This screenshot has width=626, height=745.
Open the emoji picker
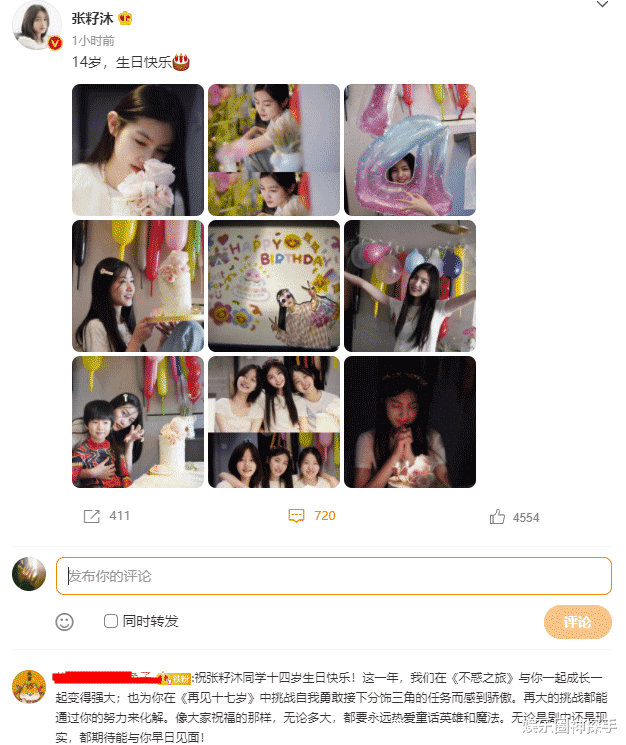tap(65, 622)
